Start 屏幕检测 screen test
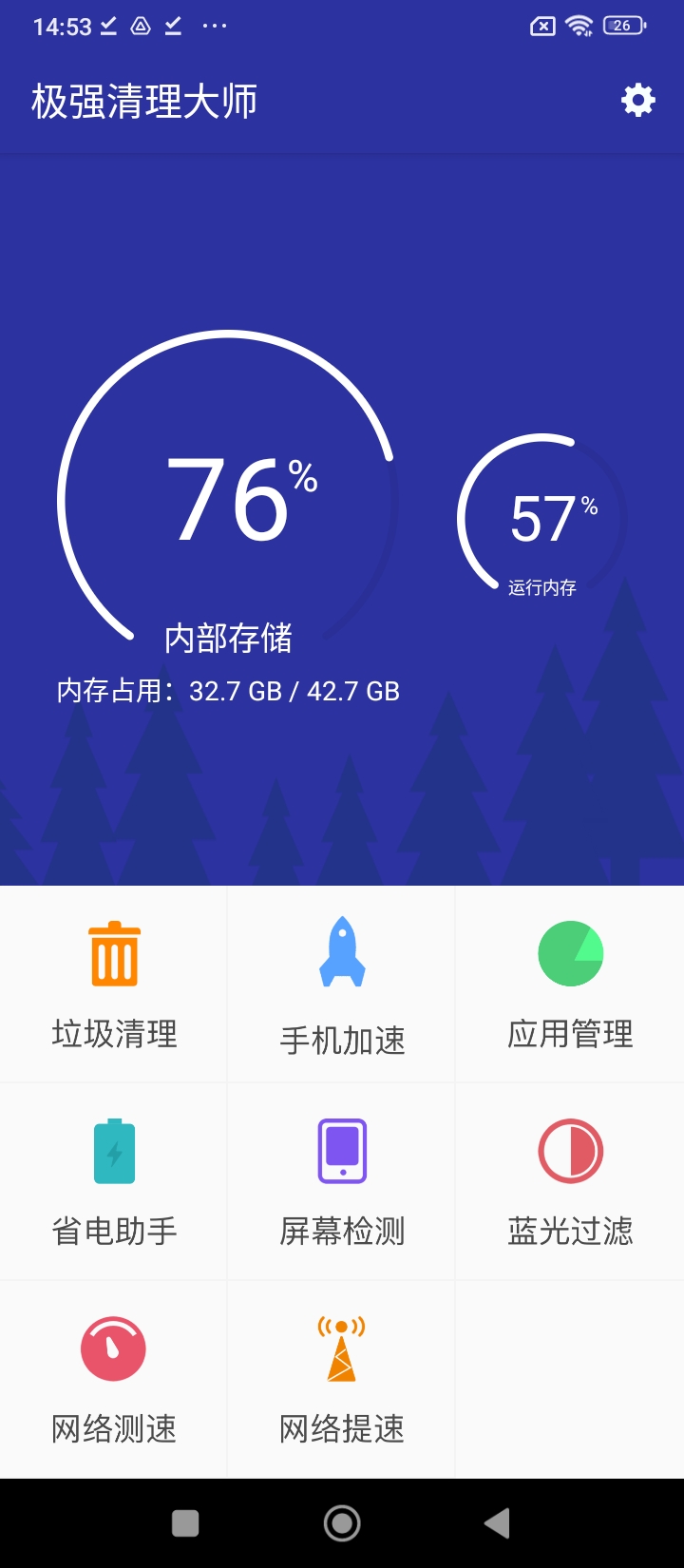 (x=342, y=1182)
